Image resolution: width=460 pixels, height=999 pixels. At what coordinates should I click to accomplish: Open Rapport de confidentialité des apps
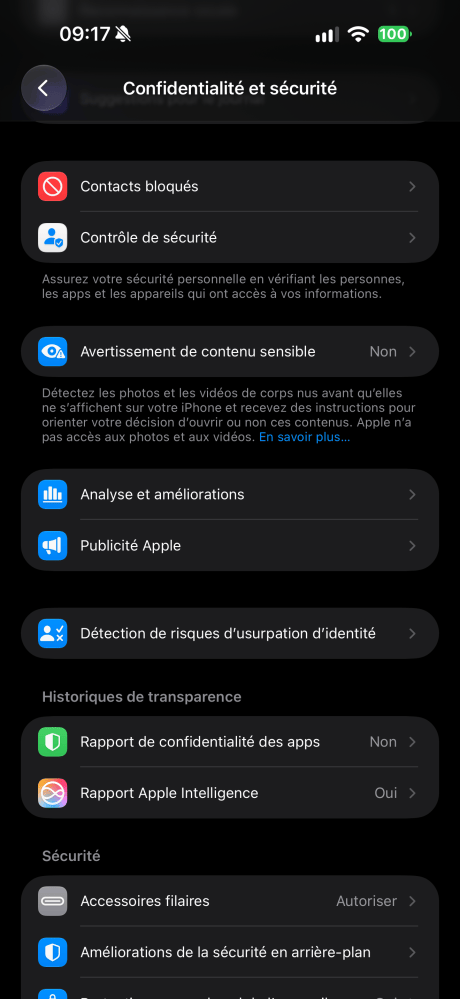point(230,742)
